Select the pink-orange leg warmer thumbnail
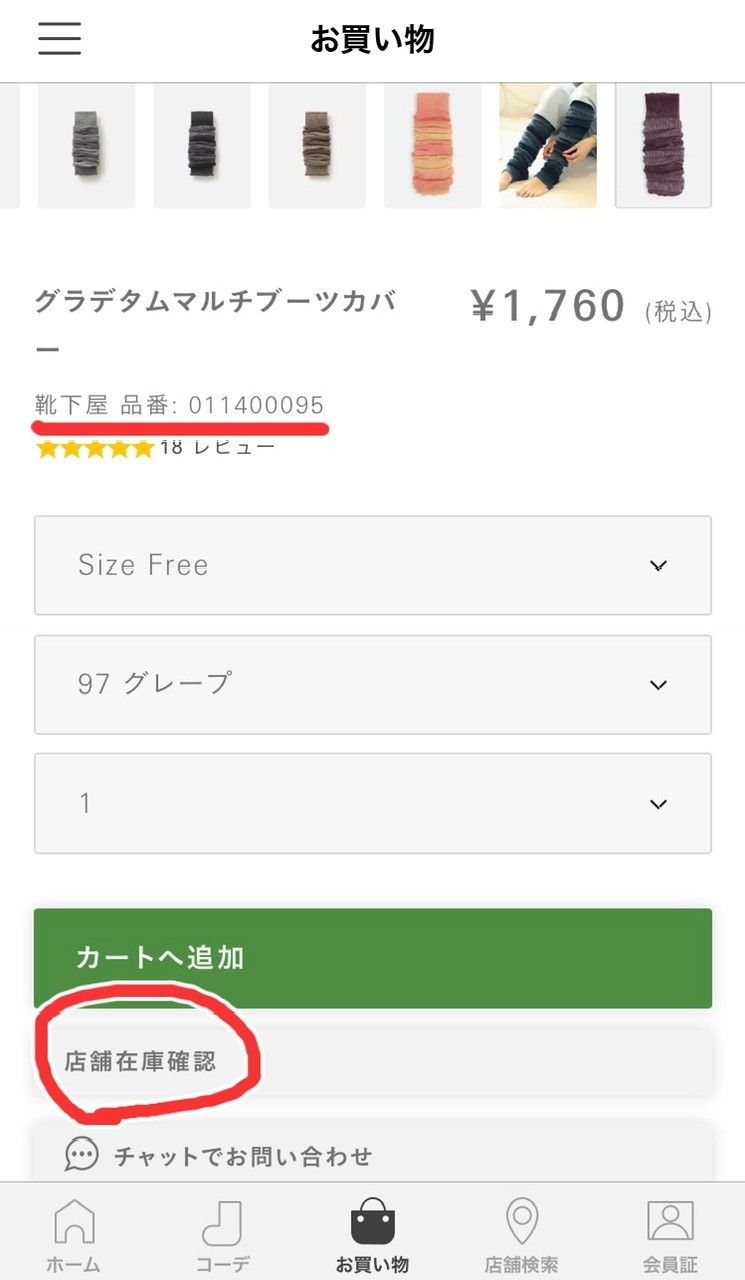The height and width of the screenshot is (1280, 745). pyautogui.click(x=432, y=146)
